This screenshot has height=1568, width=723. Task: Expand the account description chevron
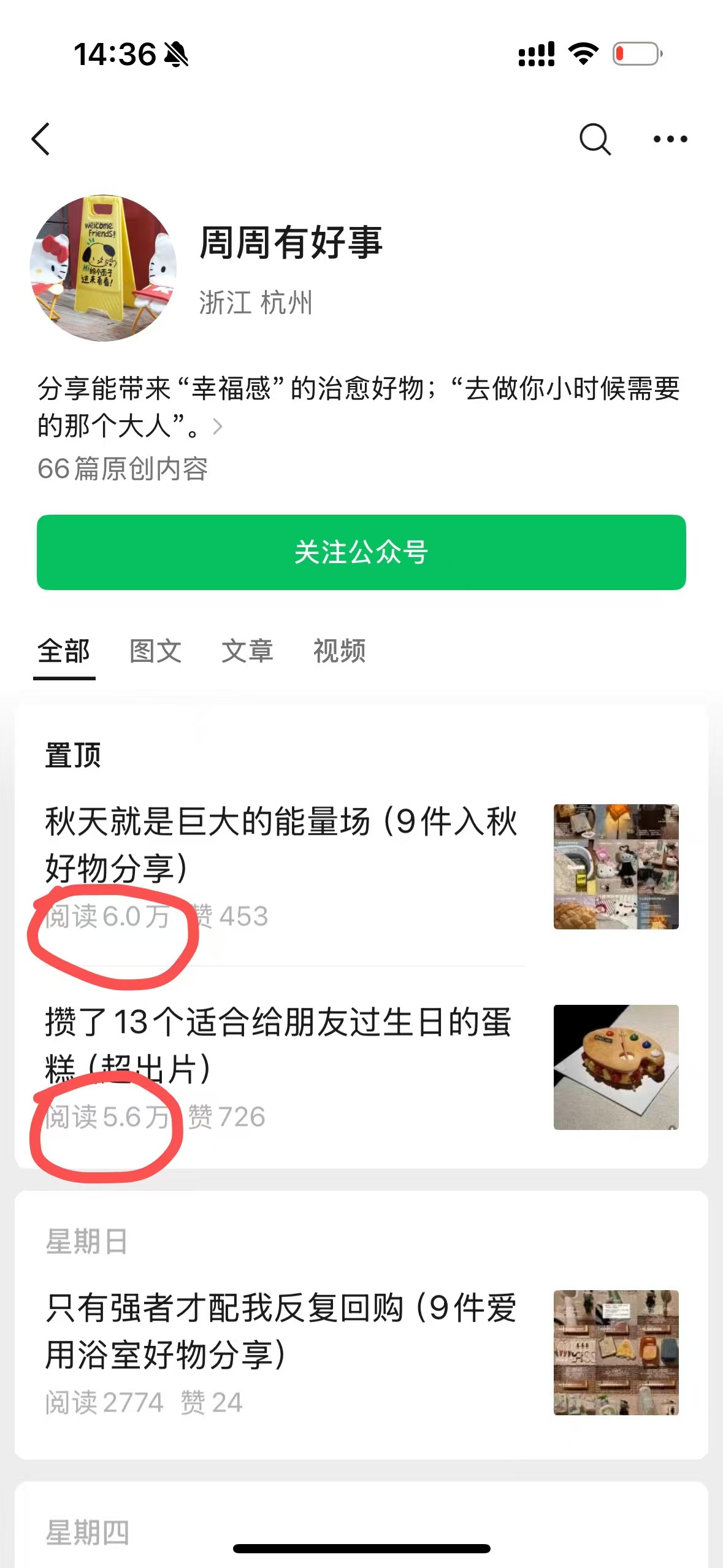pos(217,426)
